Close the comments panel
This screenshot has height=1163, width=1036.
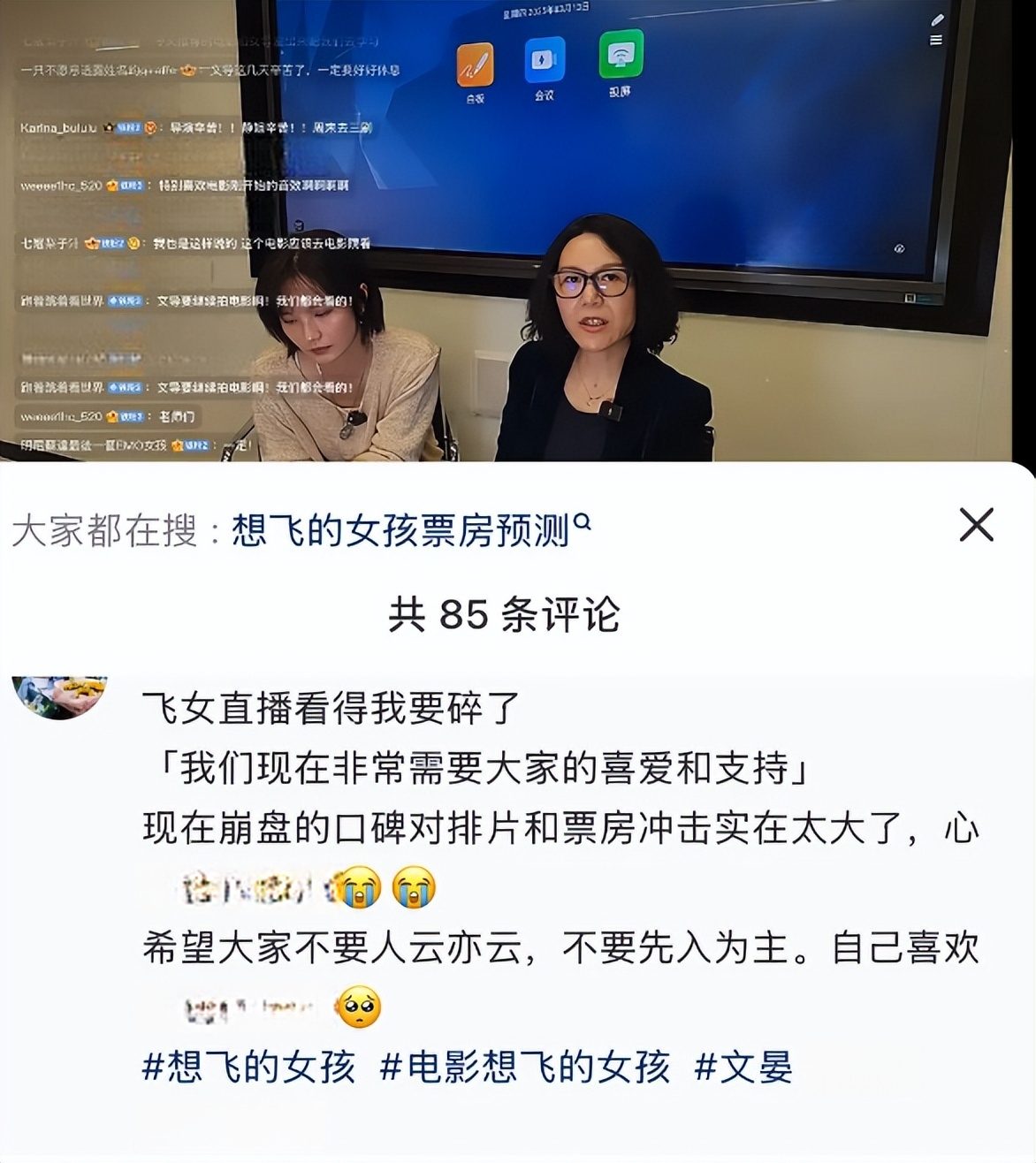click(977, 525)
